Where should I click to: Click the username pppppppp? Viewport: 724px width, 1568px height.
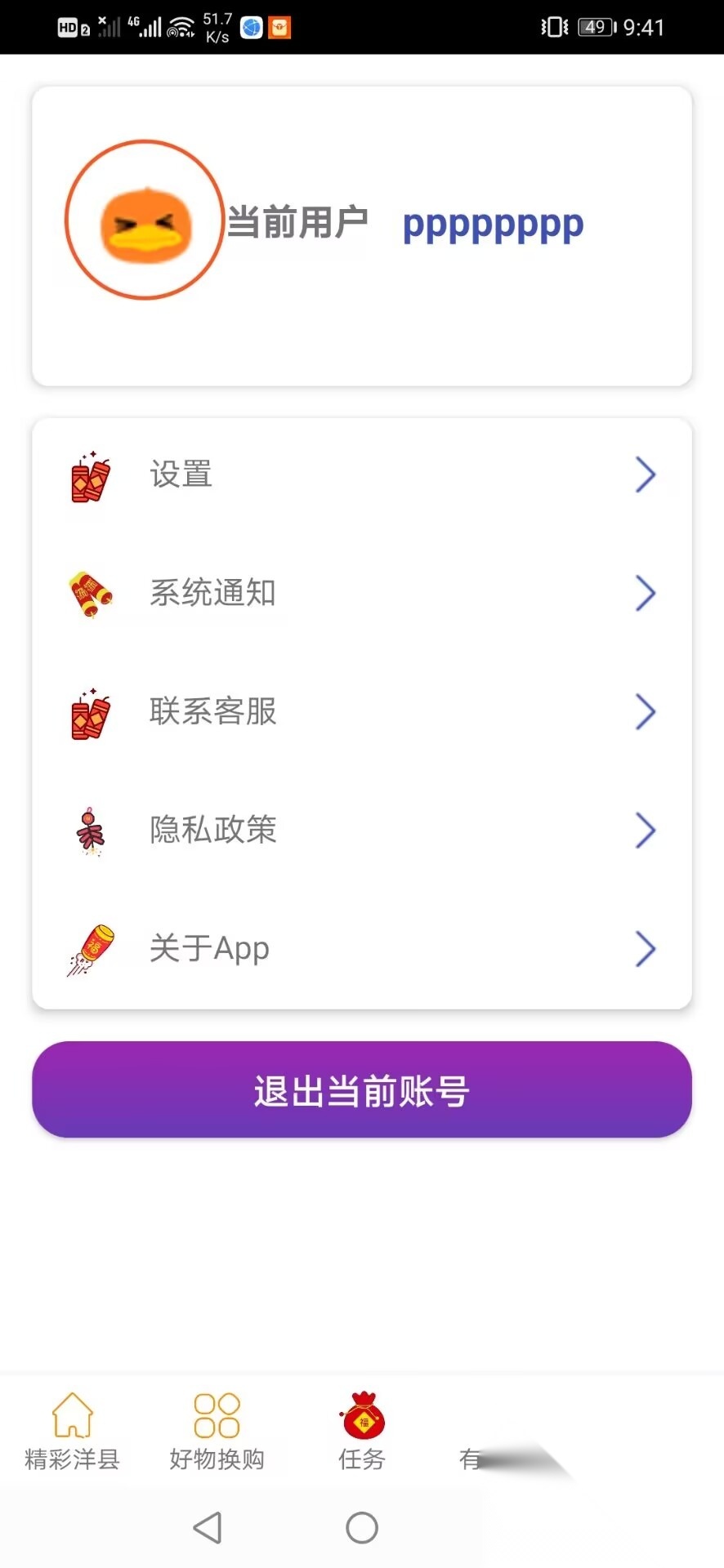tap(492, 225)
